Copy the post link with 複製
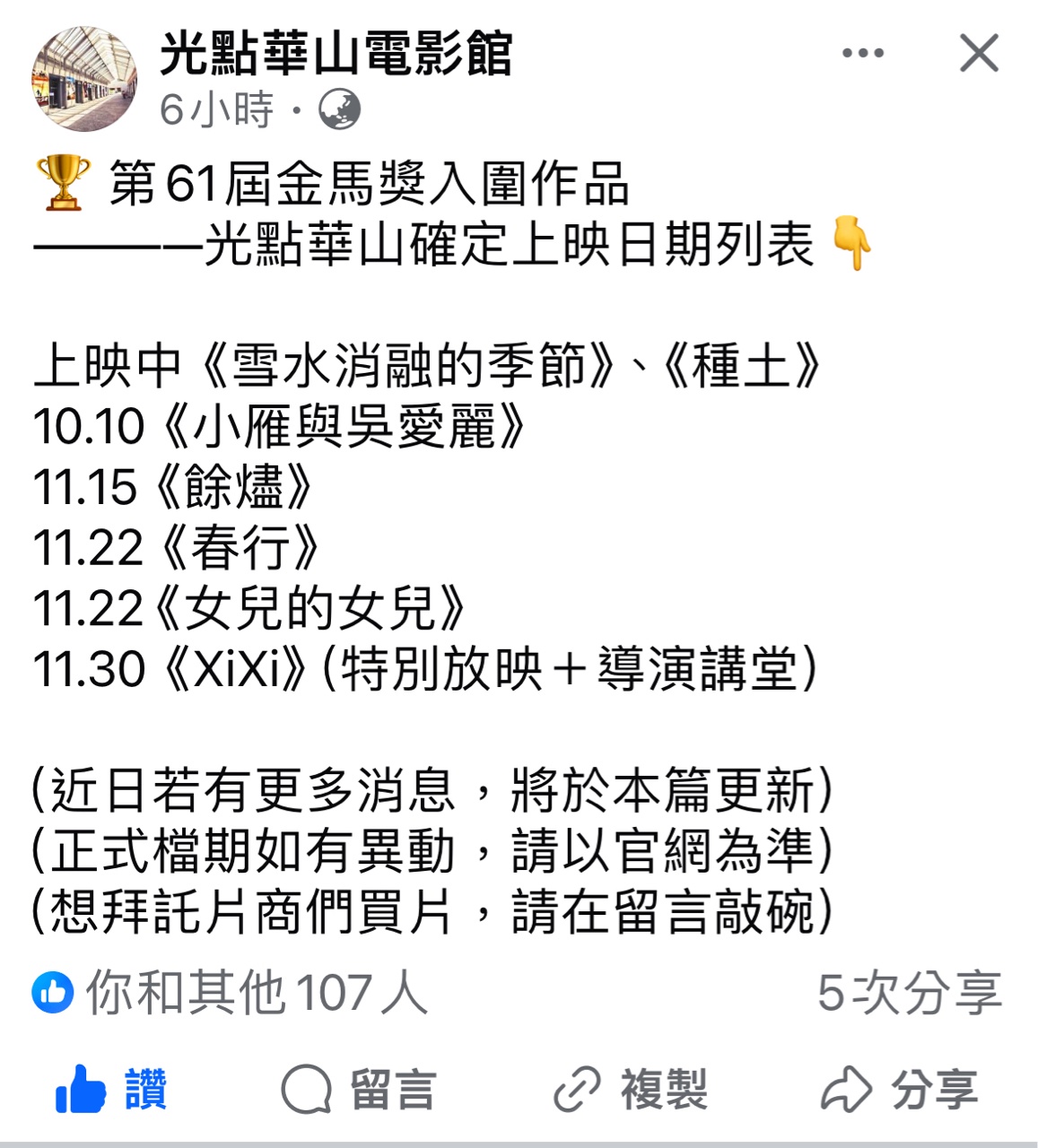 pyautogui.click(x=631, y=1090)
